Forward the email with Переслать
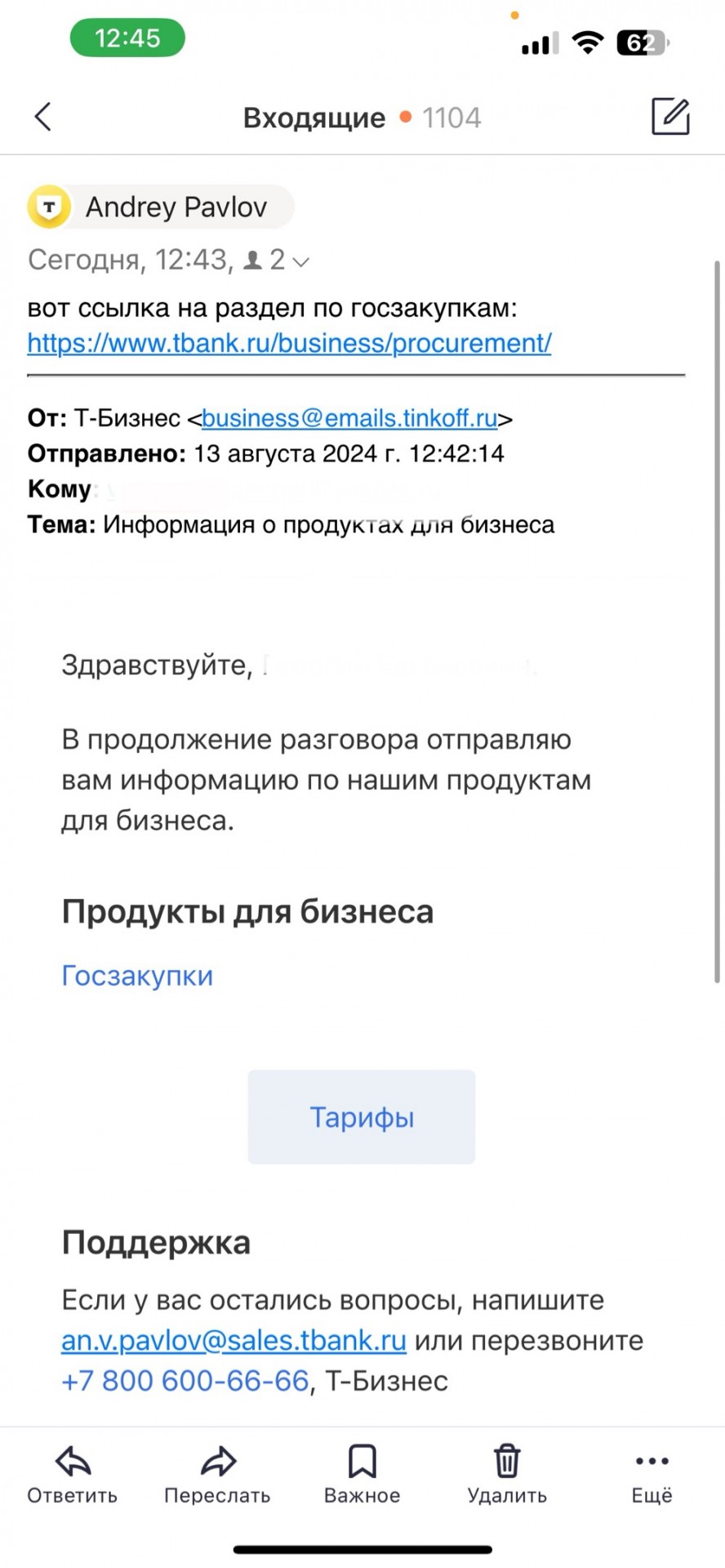 click(217, 1475)
